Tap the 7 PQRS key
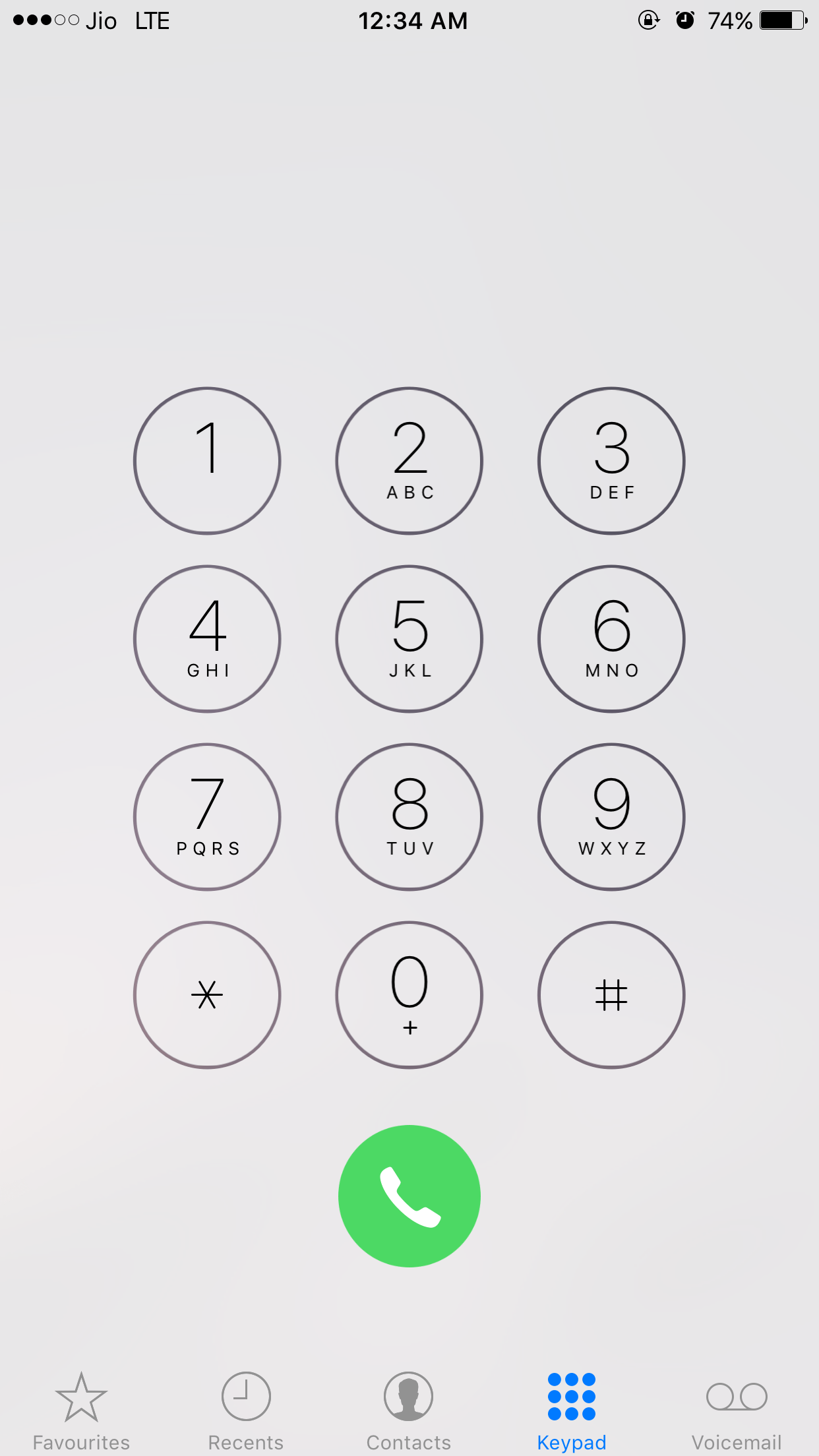The width and height of the screenshot is (819, 1456). click(x=207, y=816)
